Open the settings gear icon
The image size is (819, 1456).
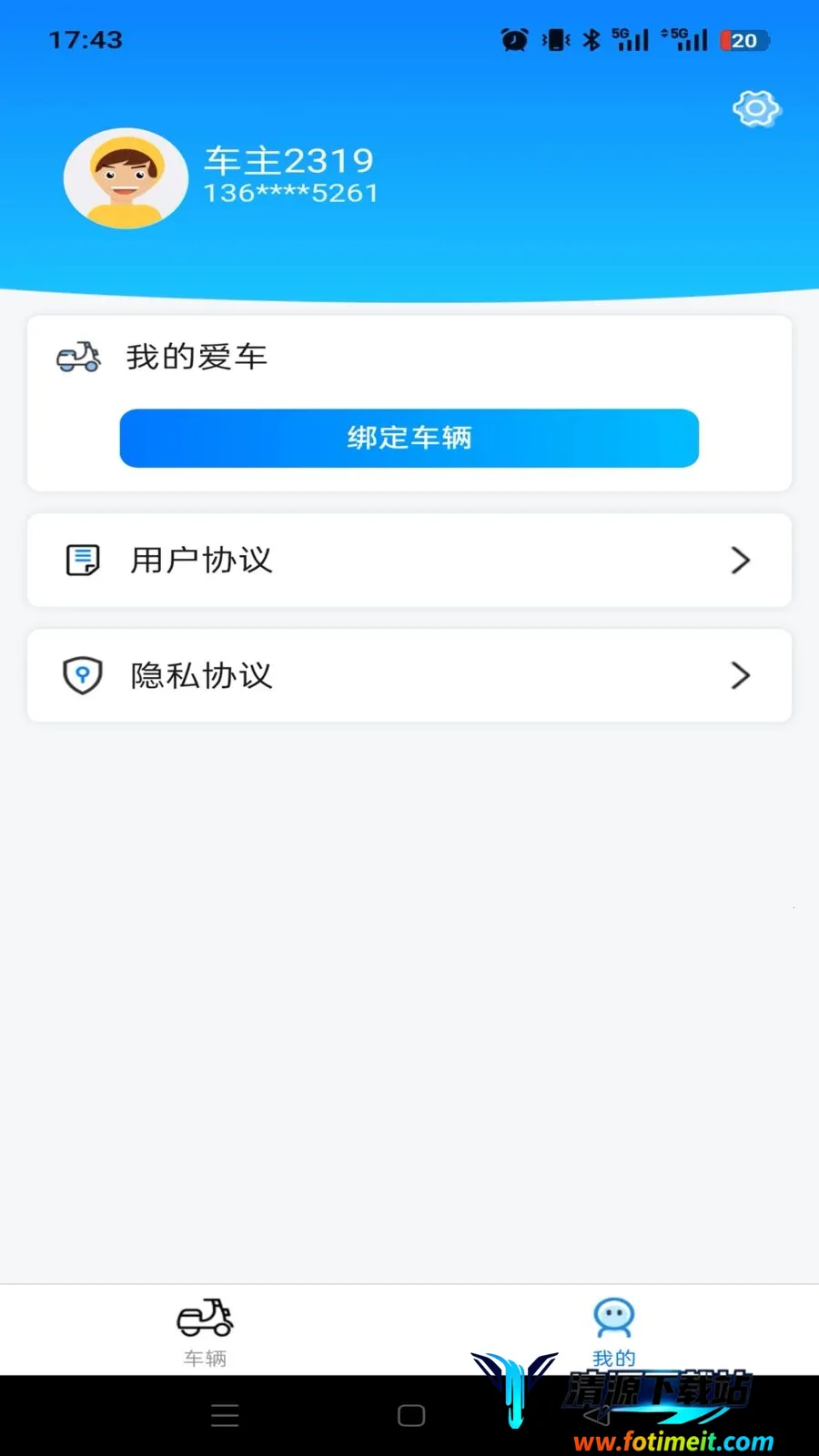coord(756,109)
